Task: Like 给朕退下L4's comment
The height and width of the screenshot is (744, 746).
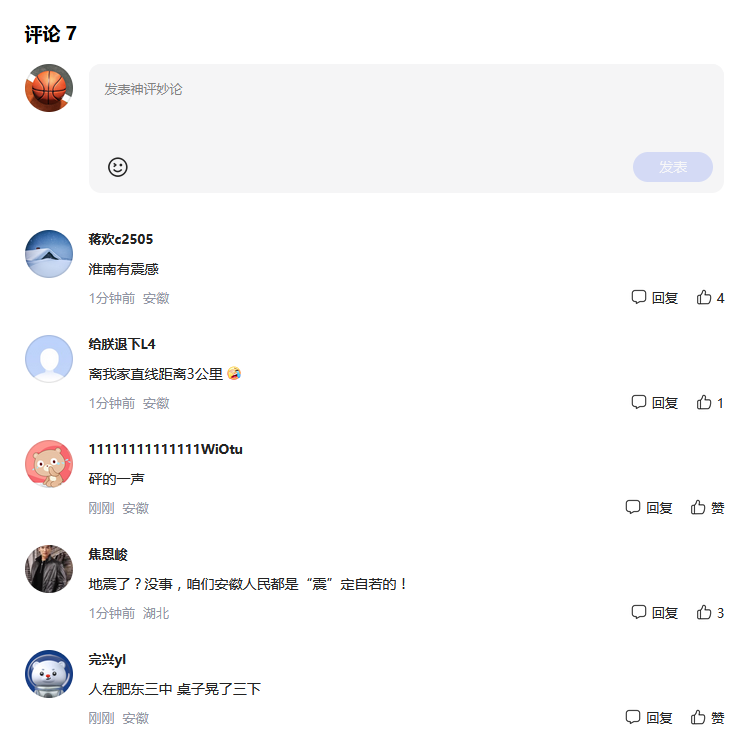Action: (x=709, y=403)
